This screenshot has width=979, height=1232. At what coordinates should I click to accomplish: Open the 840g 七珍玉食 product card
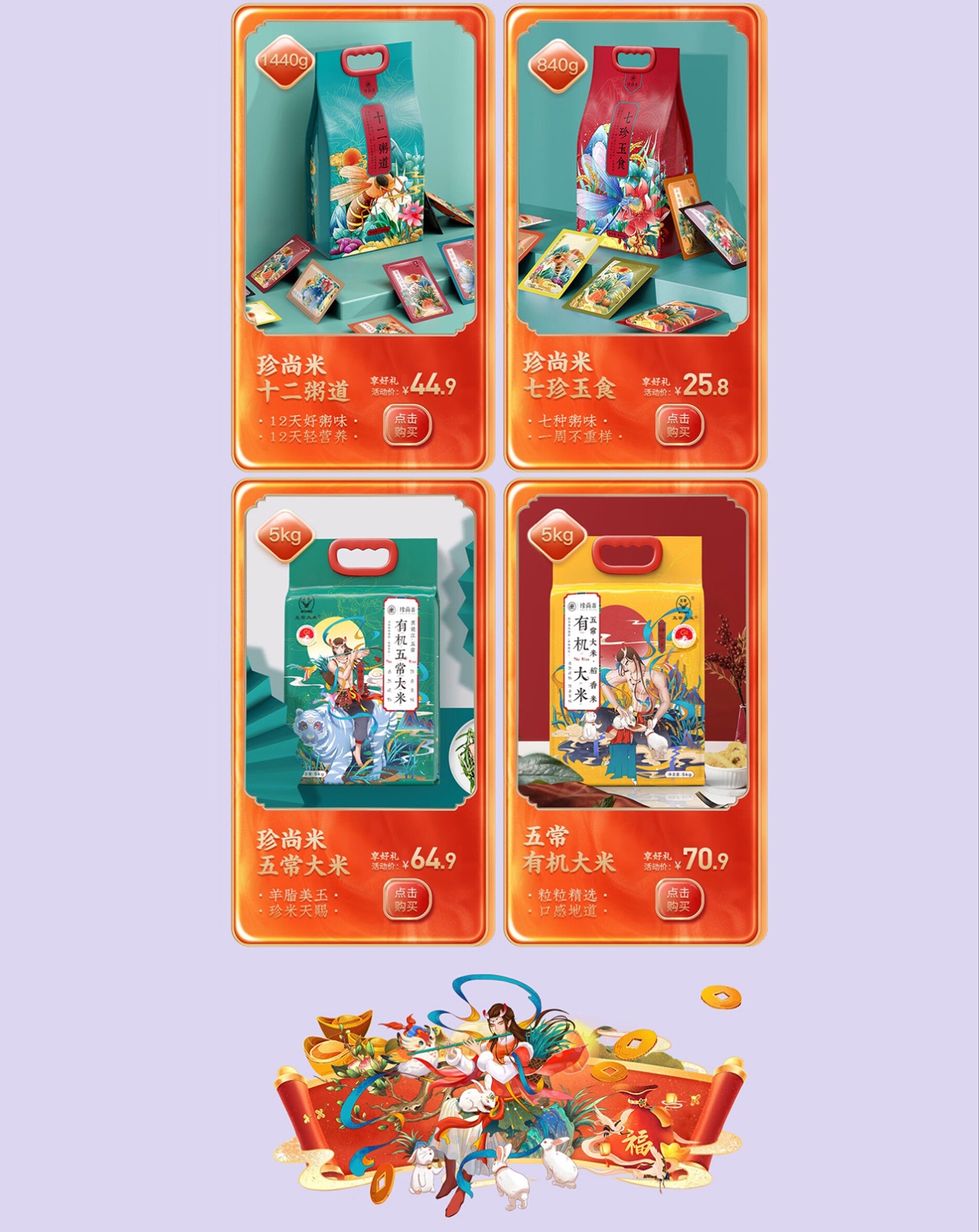point(633,185)
